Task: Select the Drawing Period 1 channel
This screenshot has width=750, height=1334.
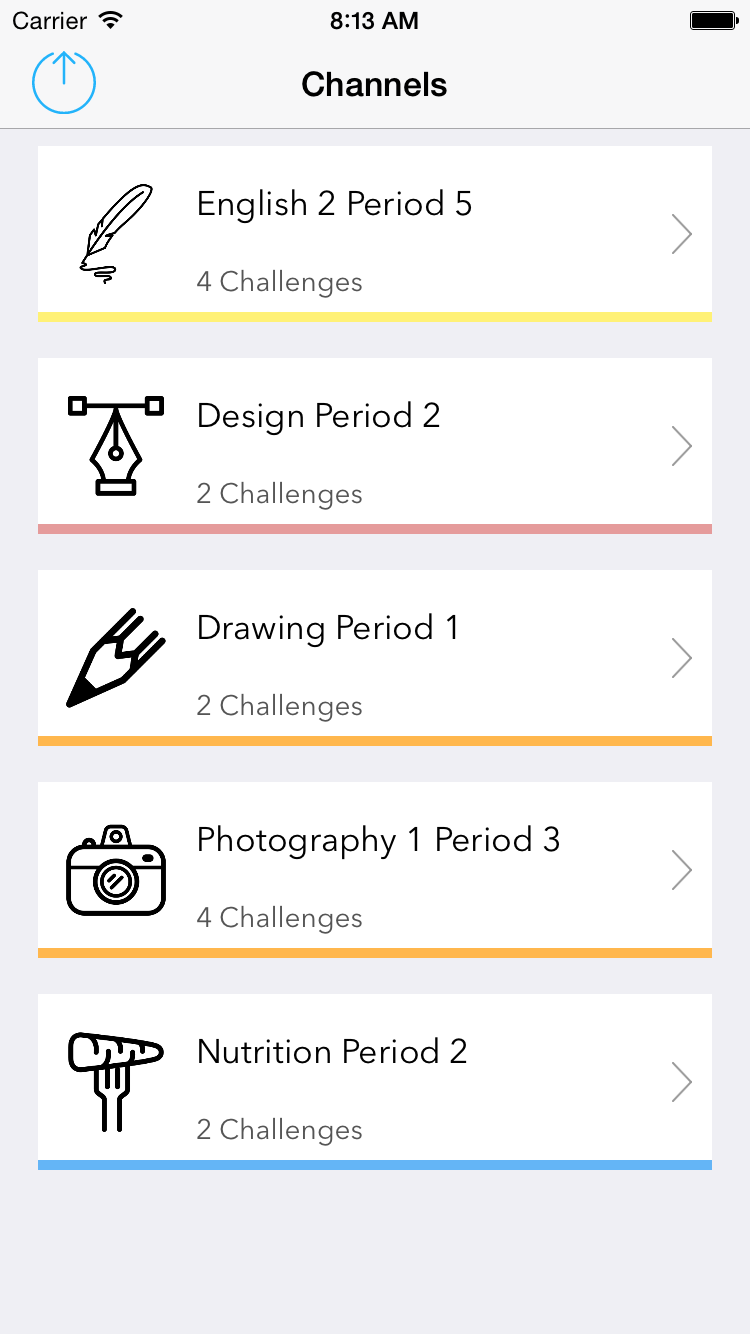Action: click(x=374, y=656)
